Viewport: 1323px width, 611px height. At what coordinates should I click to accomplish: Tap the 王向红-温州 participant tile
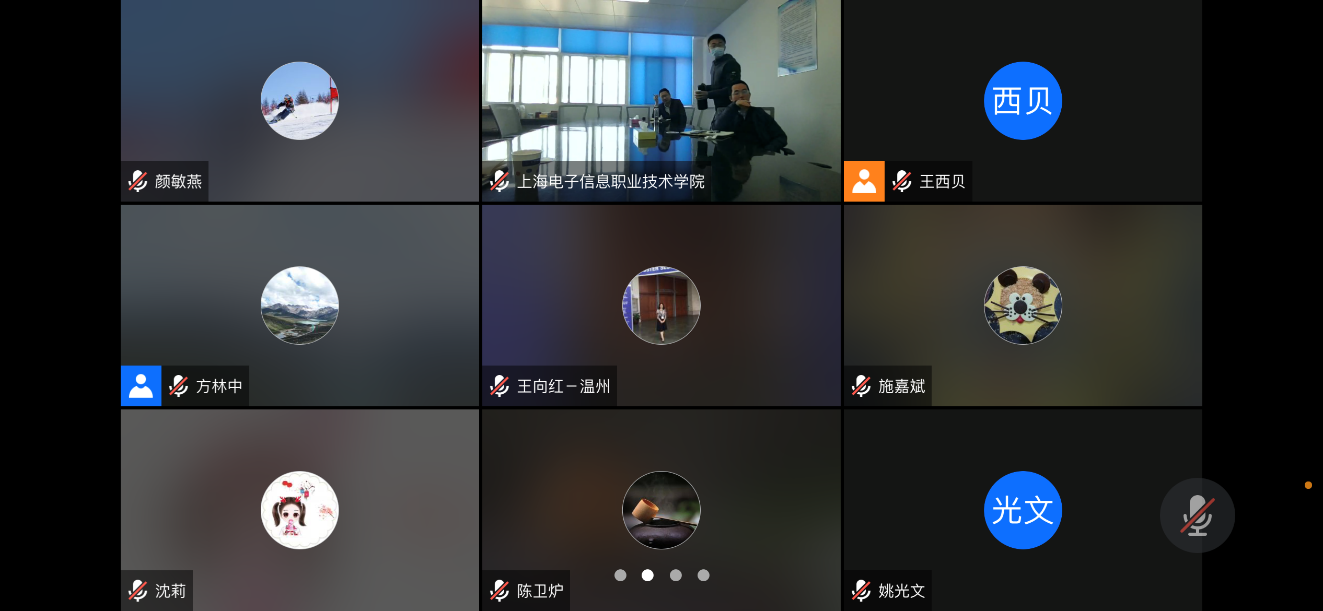tap(661, 305)
